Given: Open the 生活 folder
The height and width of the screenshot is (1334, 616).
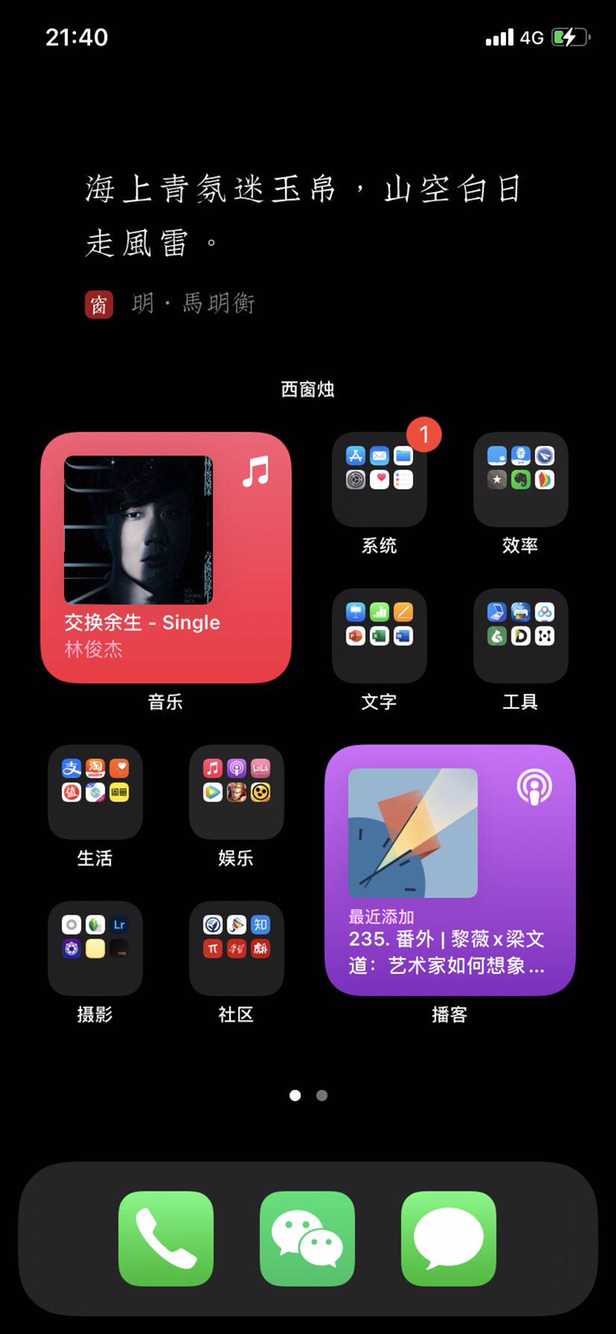Looking at the screenshot, I should [x=95, y=792].
